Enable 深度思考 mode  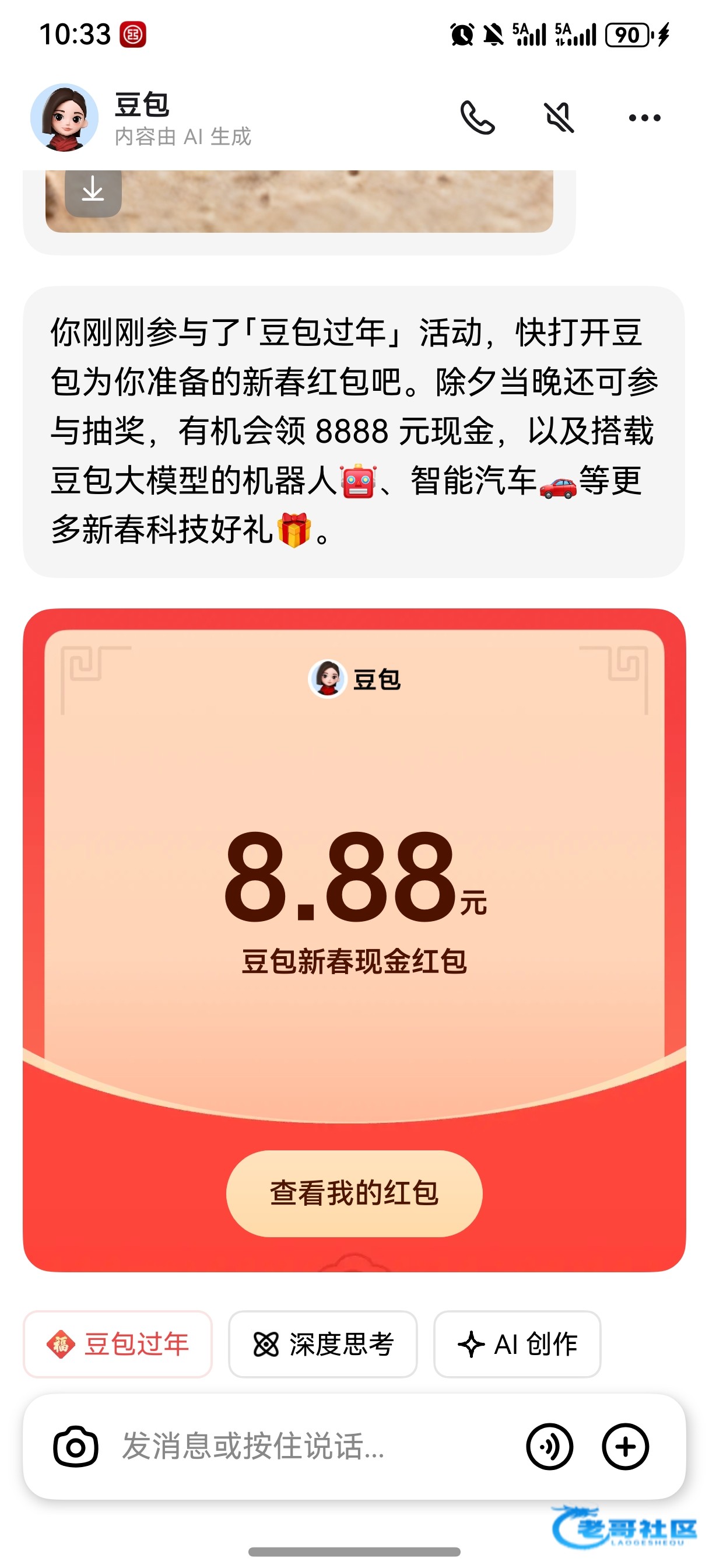coord(322,1344)
